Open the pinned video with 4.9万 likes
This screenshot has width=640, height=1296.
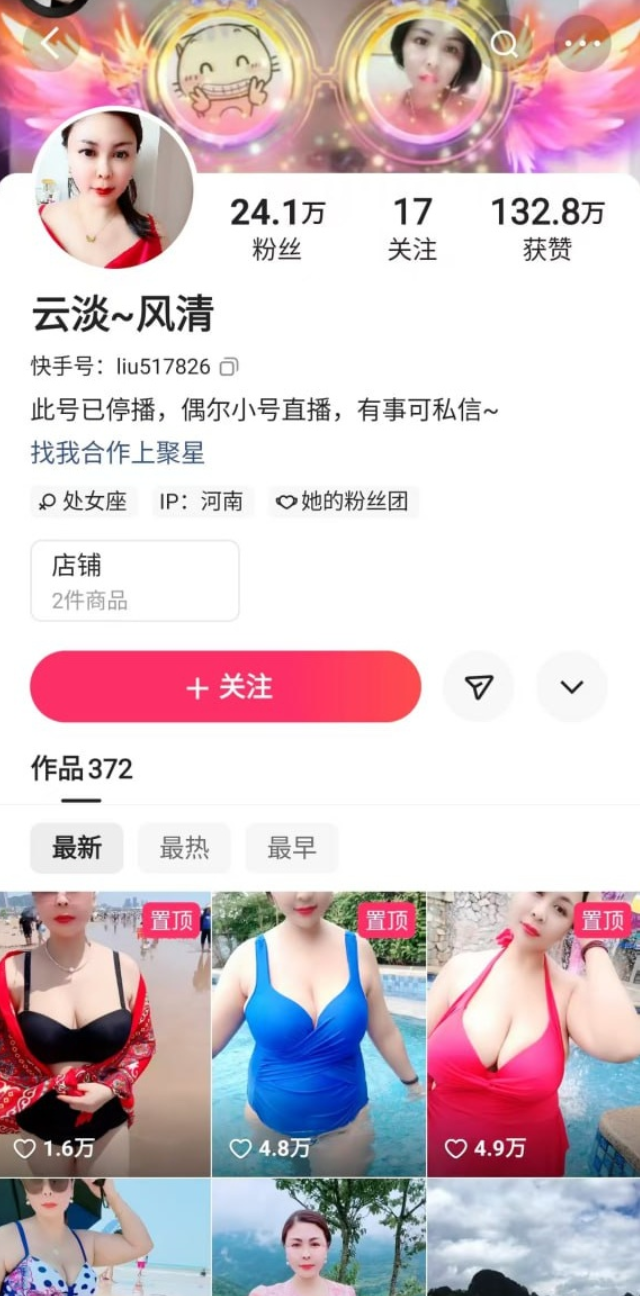[x=533, y=1034]
